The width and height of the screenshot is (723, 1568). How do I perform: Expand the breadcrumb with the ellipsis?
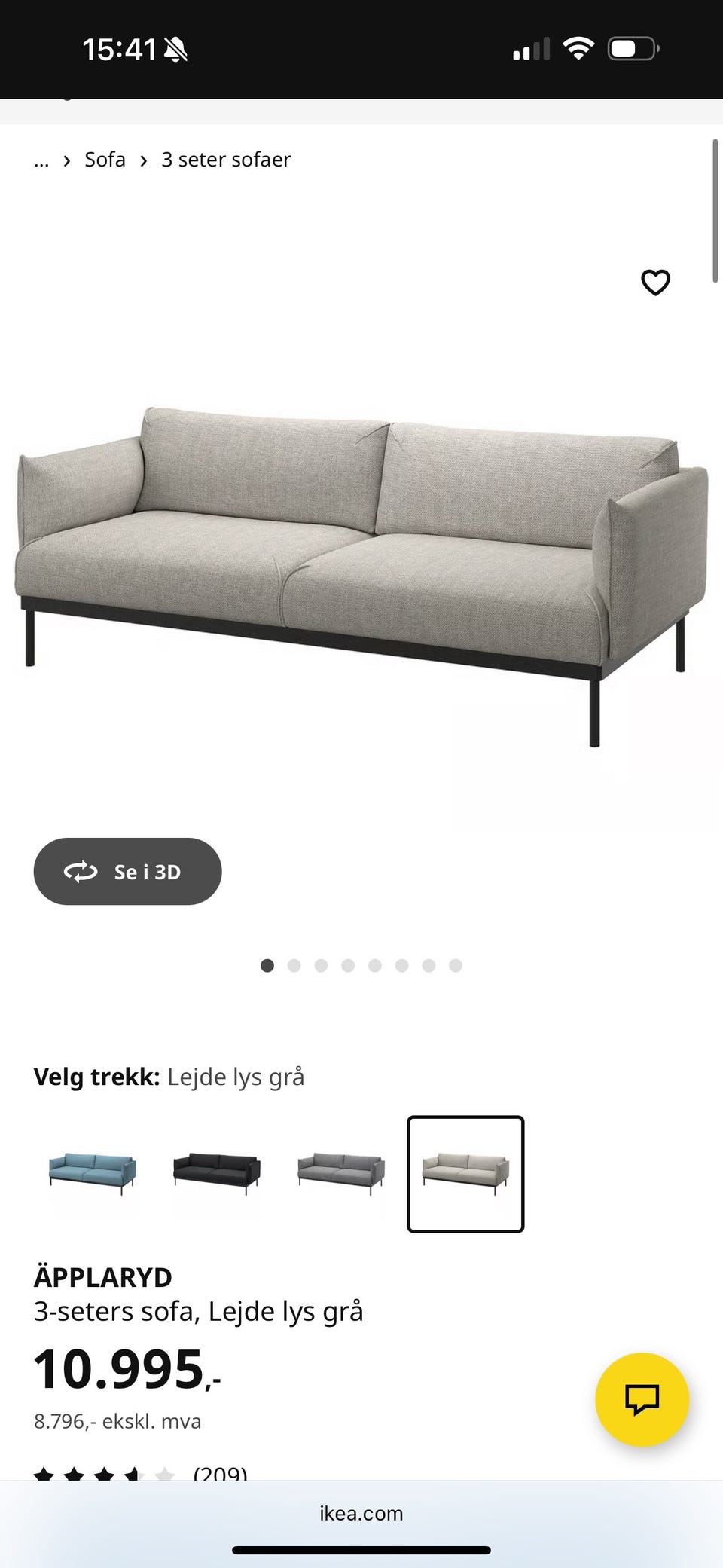pyautogui.click(x=41, y=160)
